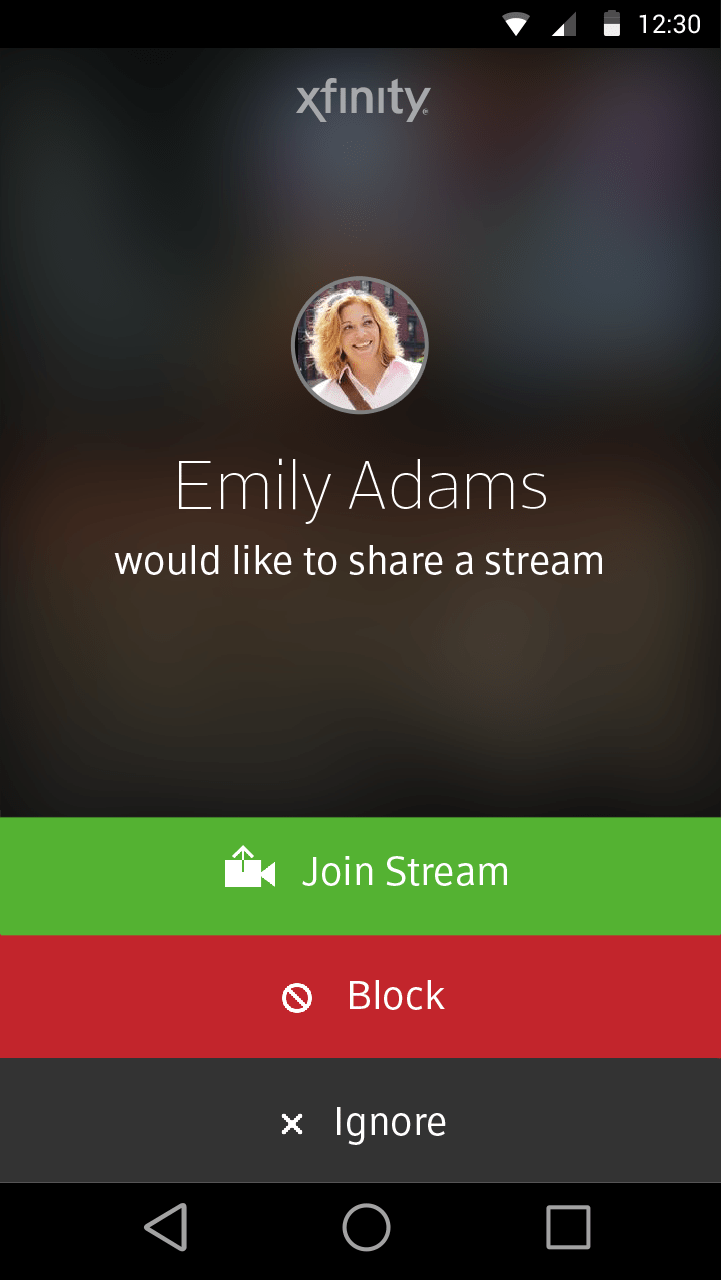
Task: Go back using the navigation bar
Action: pyautogui.click(x=166, y=1227)
